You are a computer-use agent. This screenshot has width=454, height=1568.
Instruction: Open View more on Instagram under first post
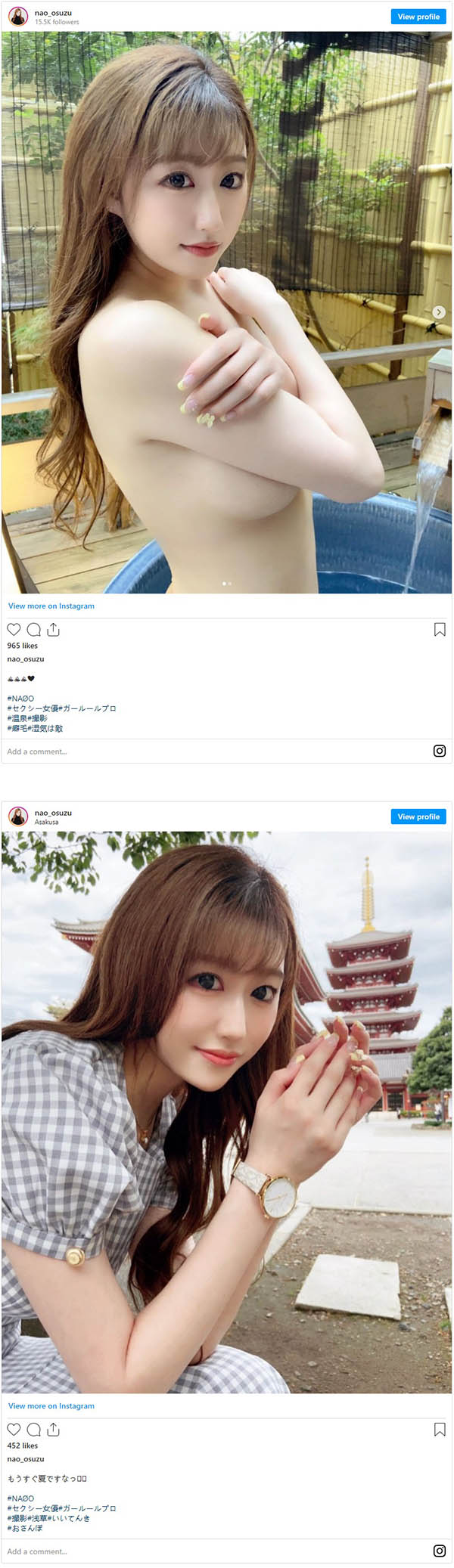[x=51, y=606]
